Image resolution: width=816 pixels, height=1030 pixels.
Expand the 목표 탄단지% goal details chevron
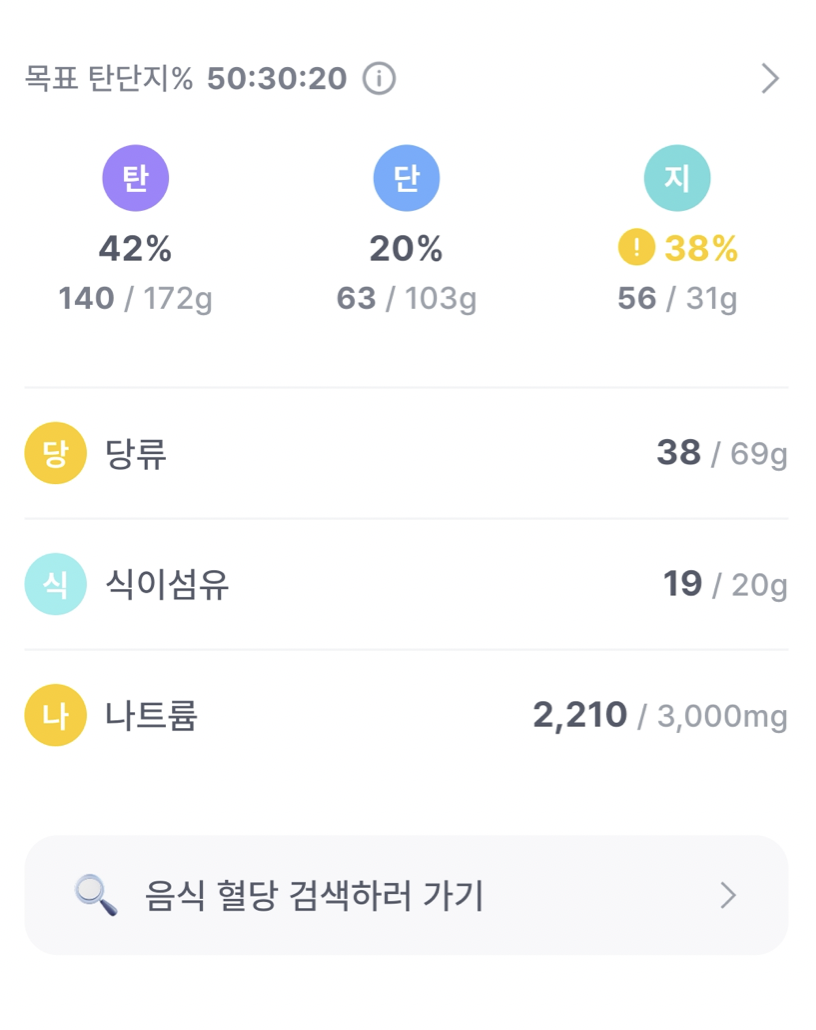770,78
